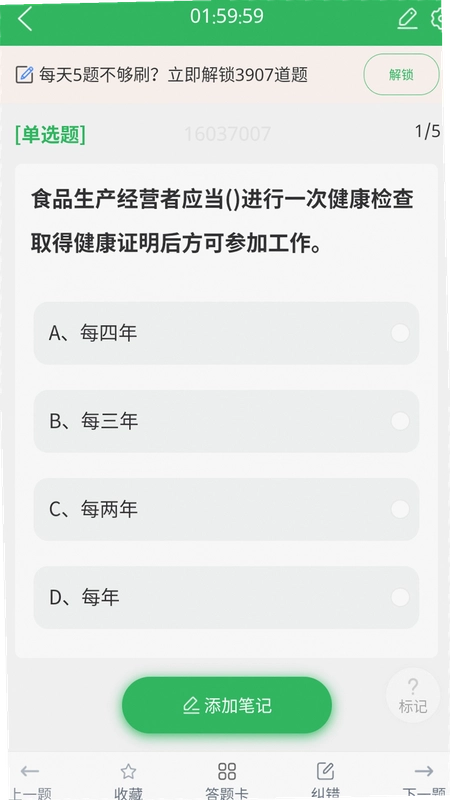
Task: Report an error via 纠错
Action: click(x=326, y=782)
